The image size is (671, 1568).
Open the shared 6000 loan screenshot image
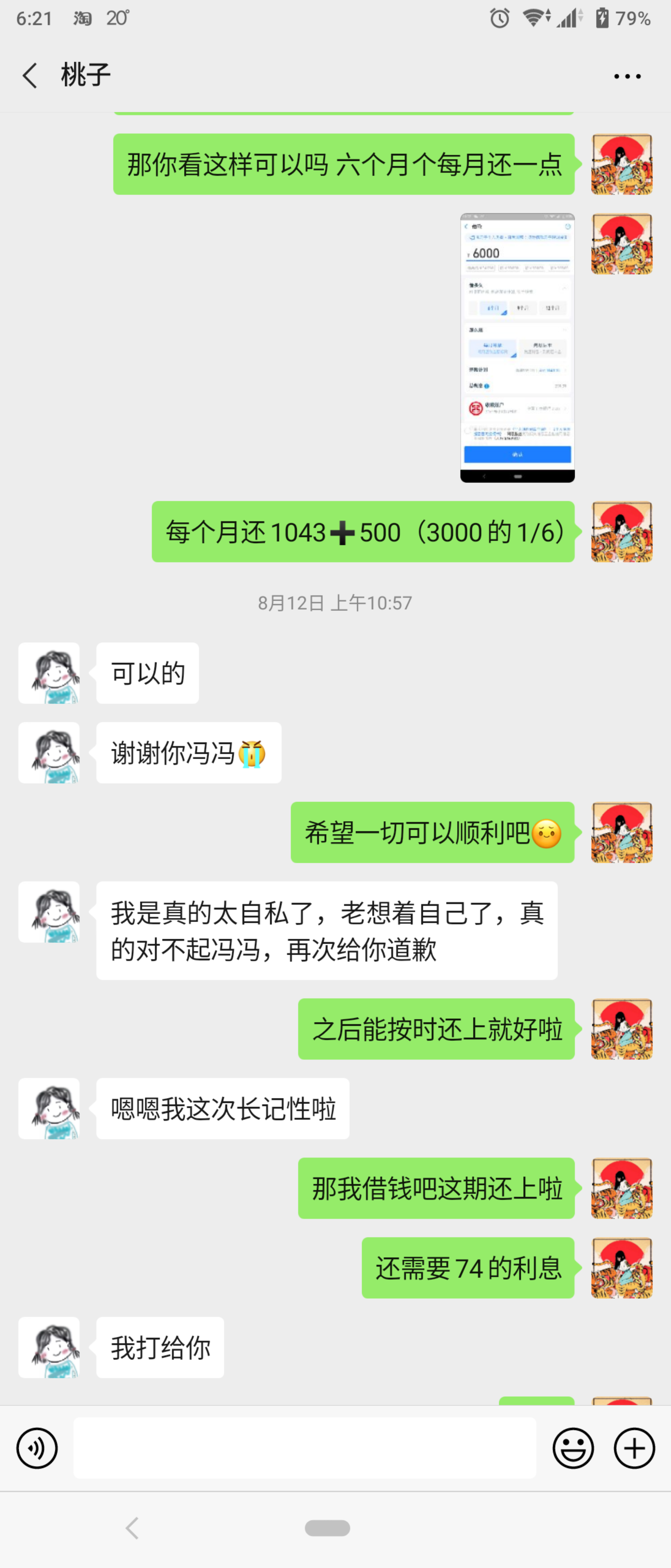[517, 347]
